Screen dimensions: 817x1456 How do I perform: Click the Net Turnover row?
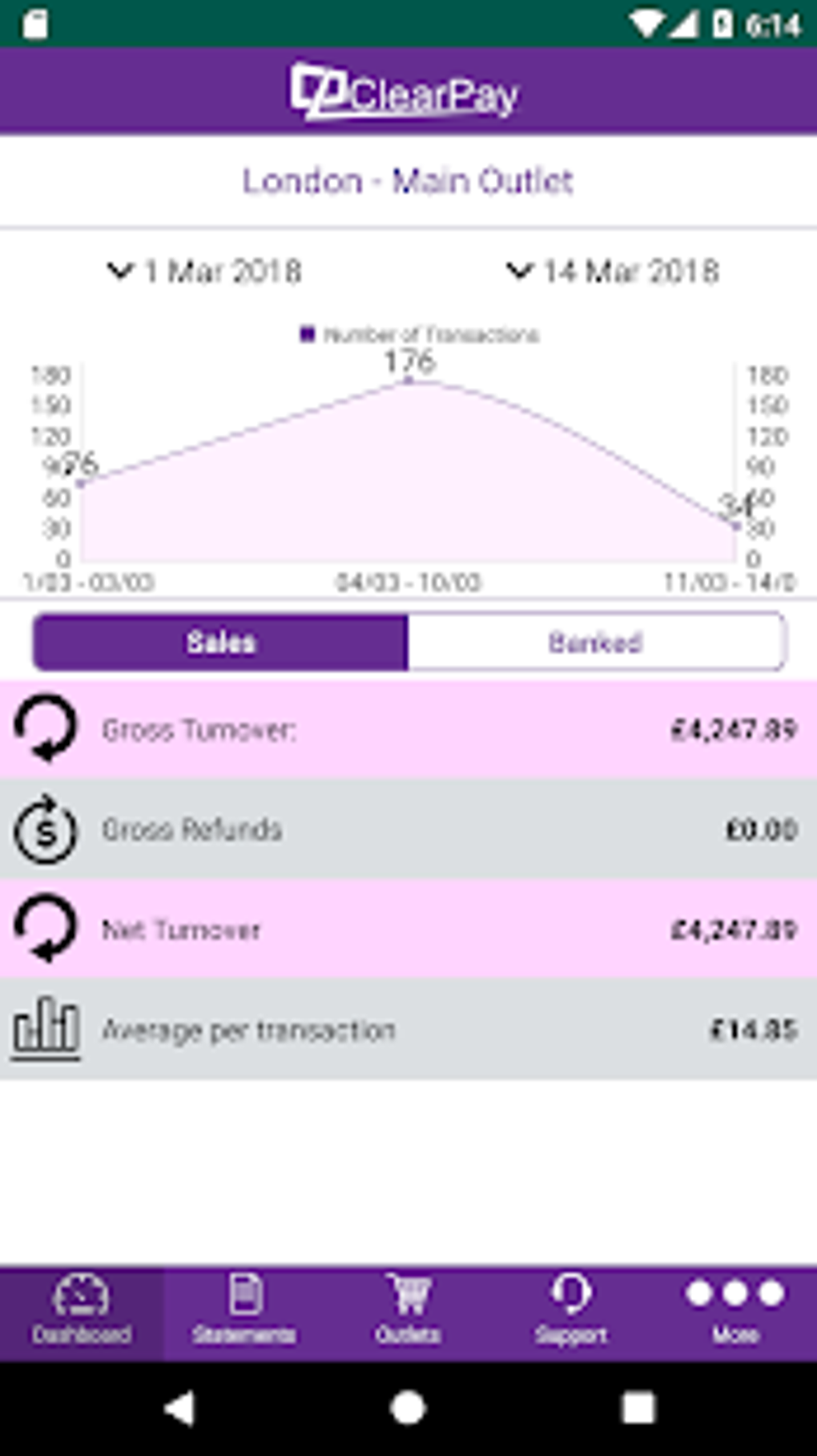point(408,930)
